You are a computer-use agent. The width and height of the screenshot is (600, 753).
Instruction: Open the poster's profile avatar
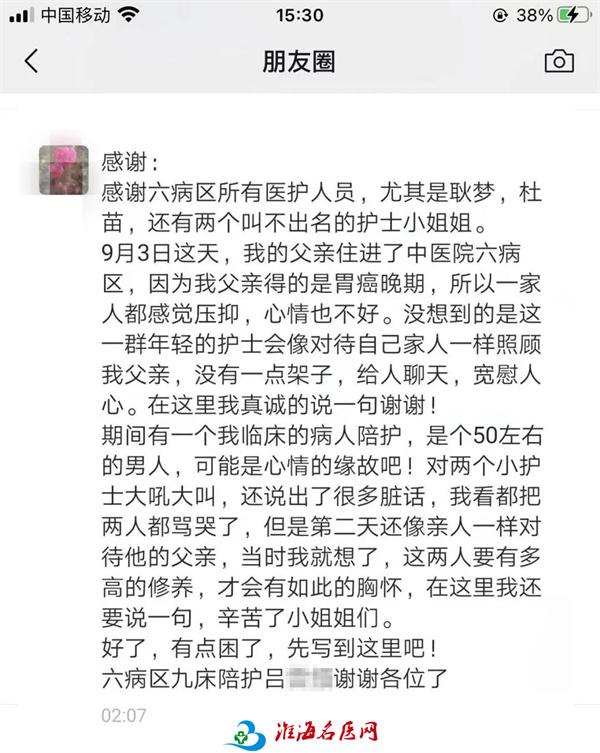64,169
